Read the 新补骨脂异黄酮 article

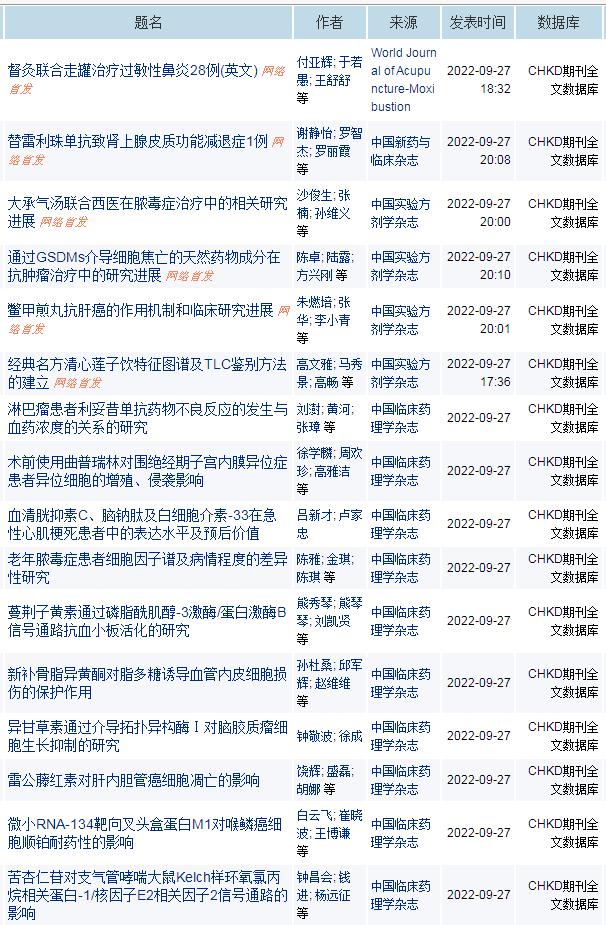[147, 683]
